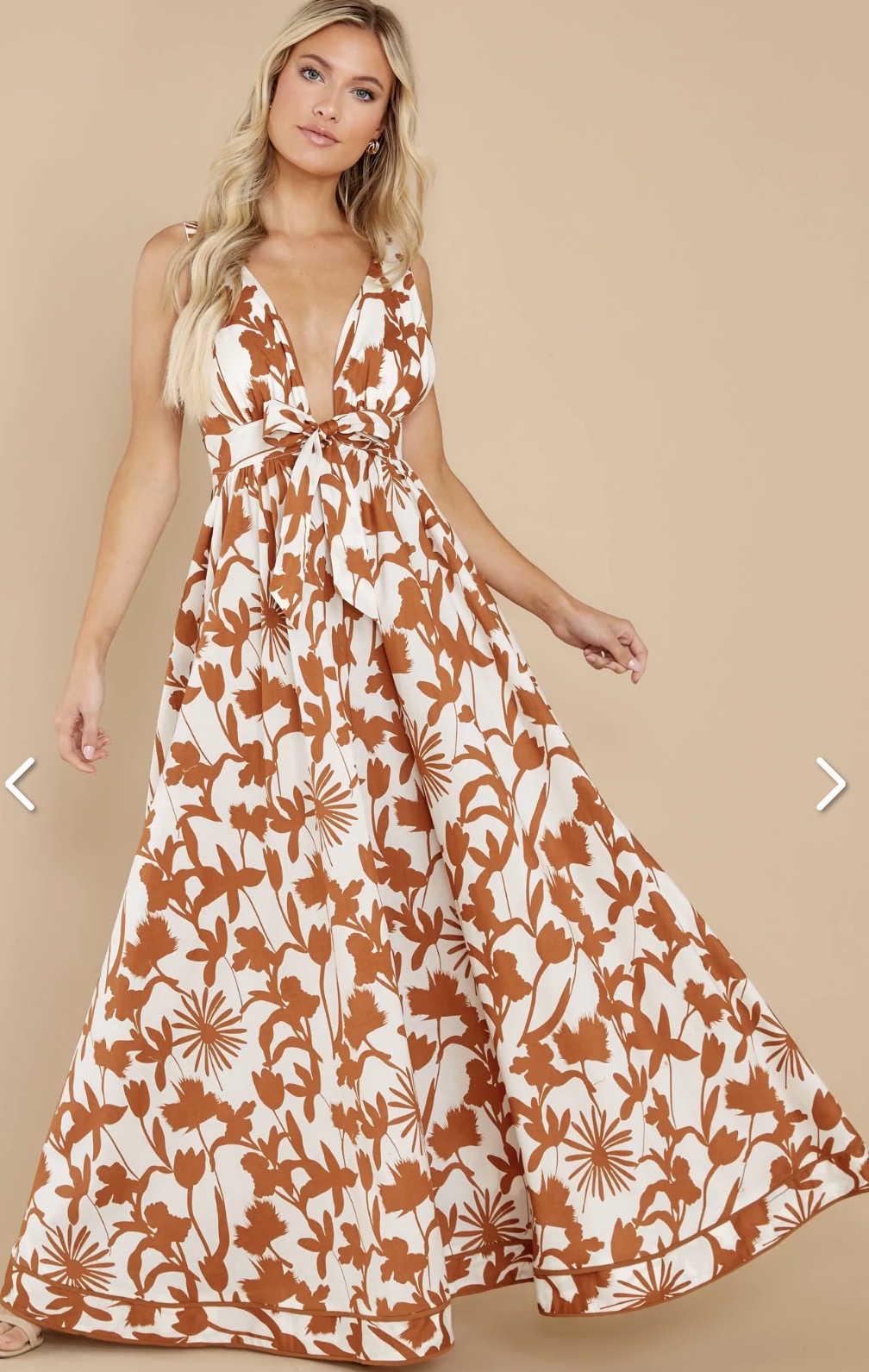869x1372 pixels.
Task: Go to the next product image
Action: (x=830, y=784)
